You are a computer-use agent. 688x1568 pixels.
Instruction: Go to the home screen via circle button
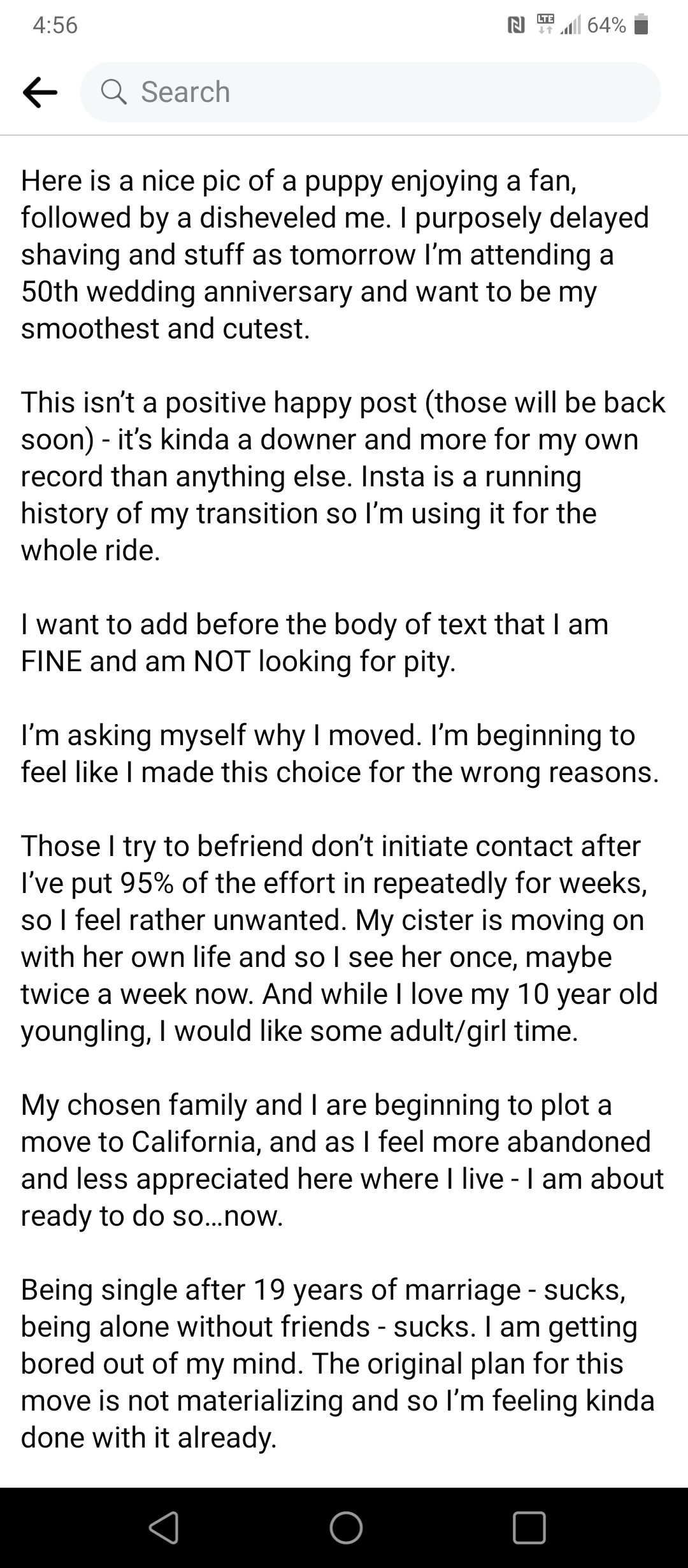[x=346, y=1528]
